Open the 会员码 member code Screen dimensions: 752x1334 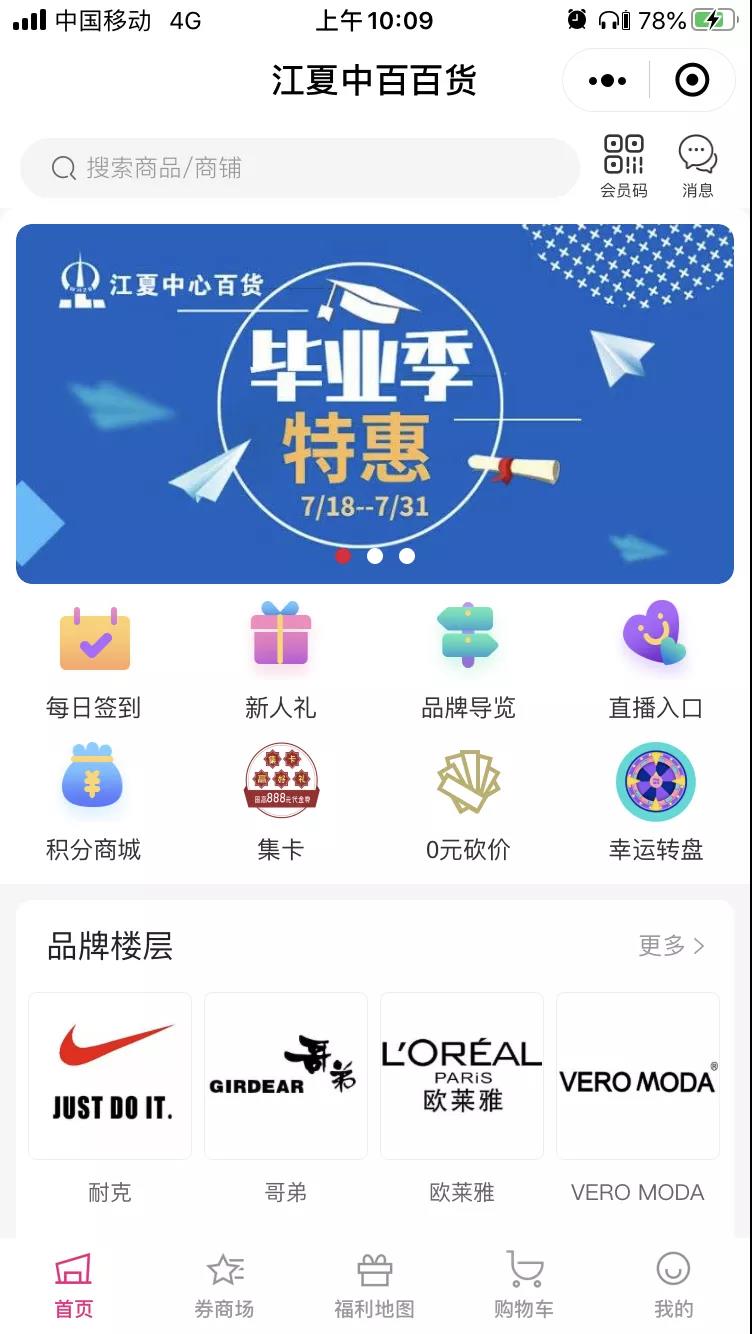pyautogui.click(x=623, y=166)
